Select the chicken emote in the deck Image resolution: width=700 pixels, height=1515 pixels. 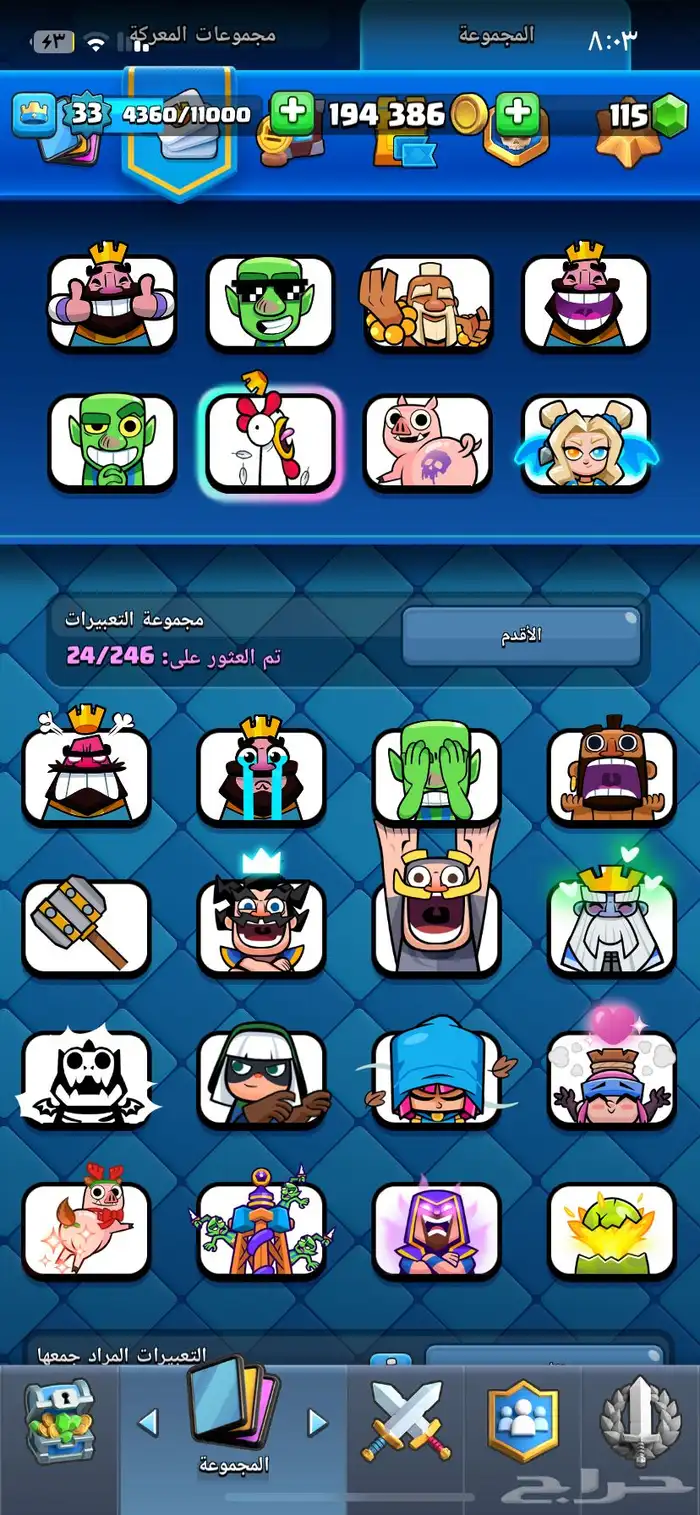point(270,441)
